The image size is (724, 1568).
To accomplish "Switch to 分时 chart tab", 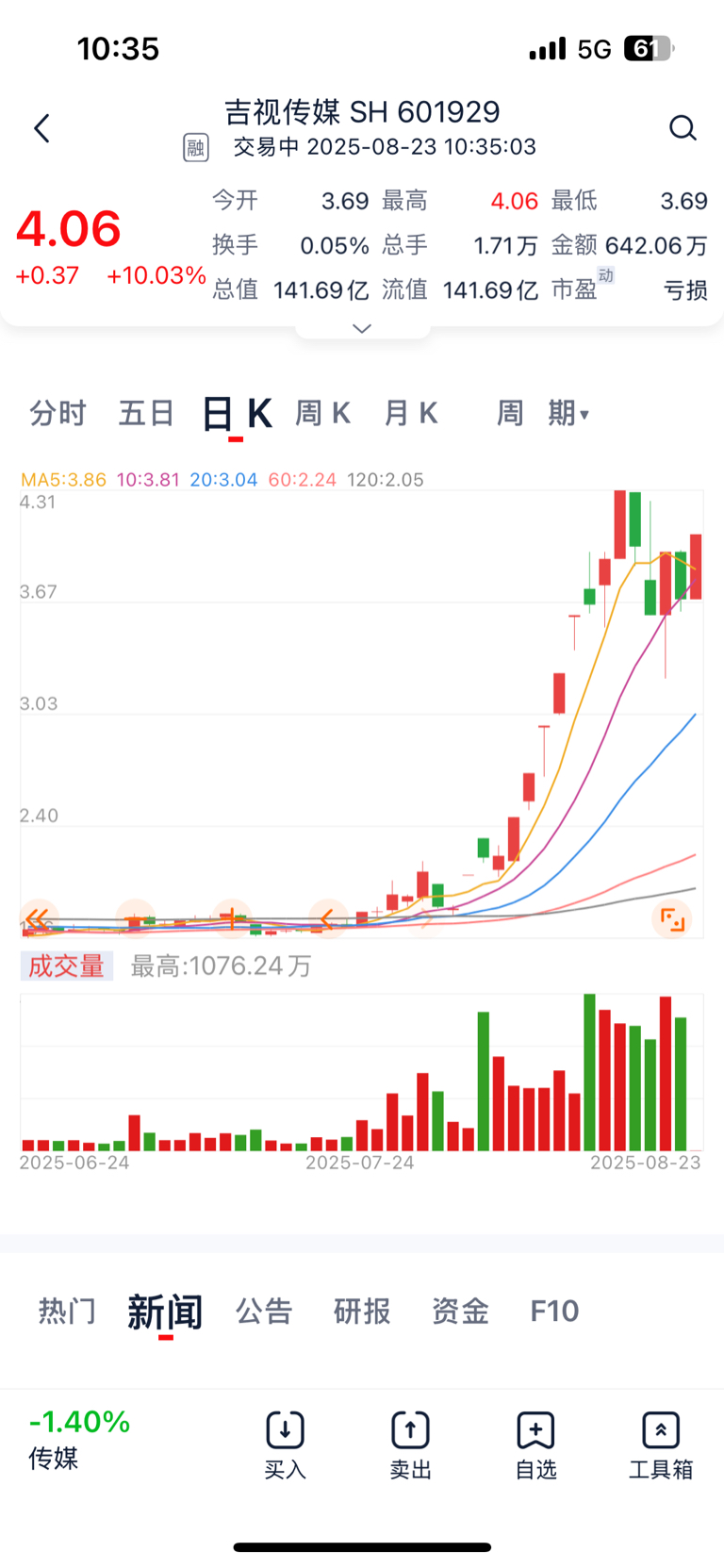I will [58, 413].
